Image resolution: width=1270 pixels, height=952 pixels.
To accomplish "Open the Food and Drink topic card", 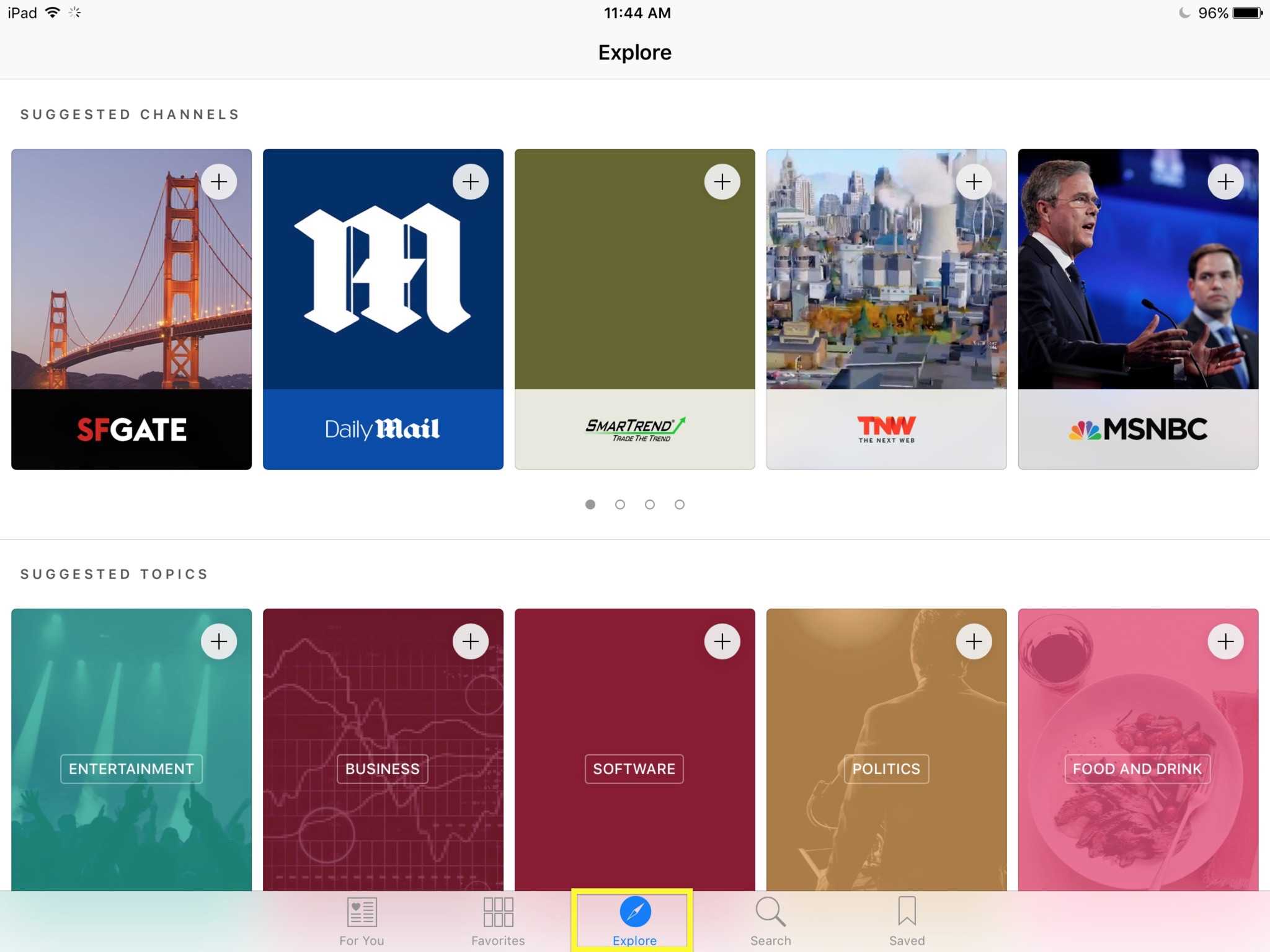I will point(1138,769).
